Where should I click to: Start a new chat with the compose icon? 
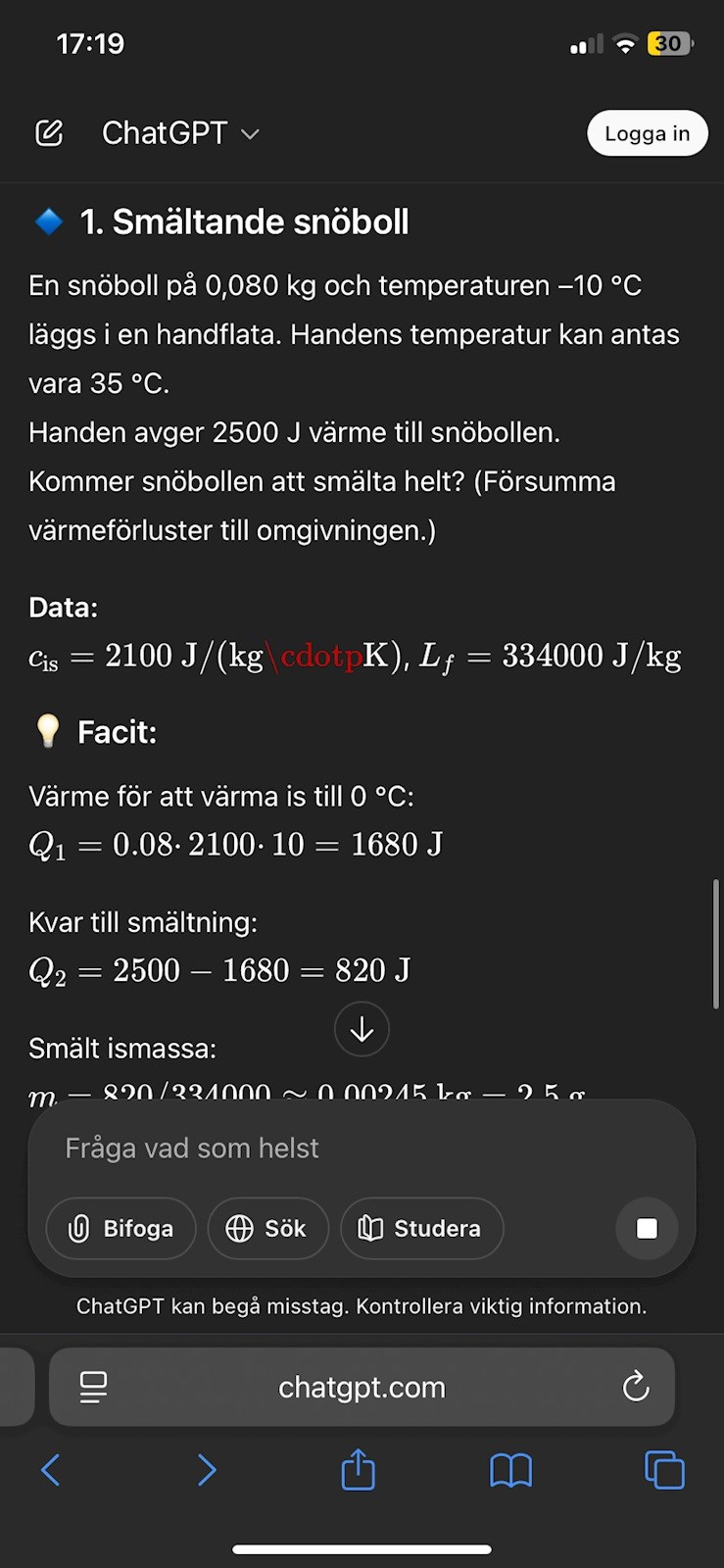tap(49, 133)
